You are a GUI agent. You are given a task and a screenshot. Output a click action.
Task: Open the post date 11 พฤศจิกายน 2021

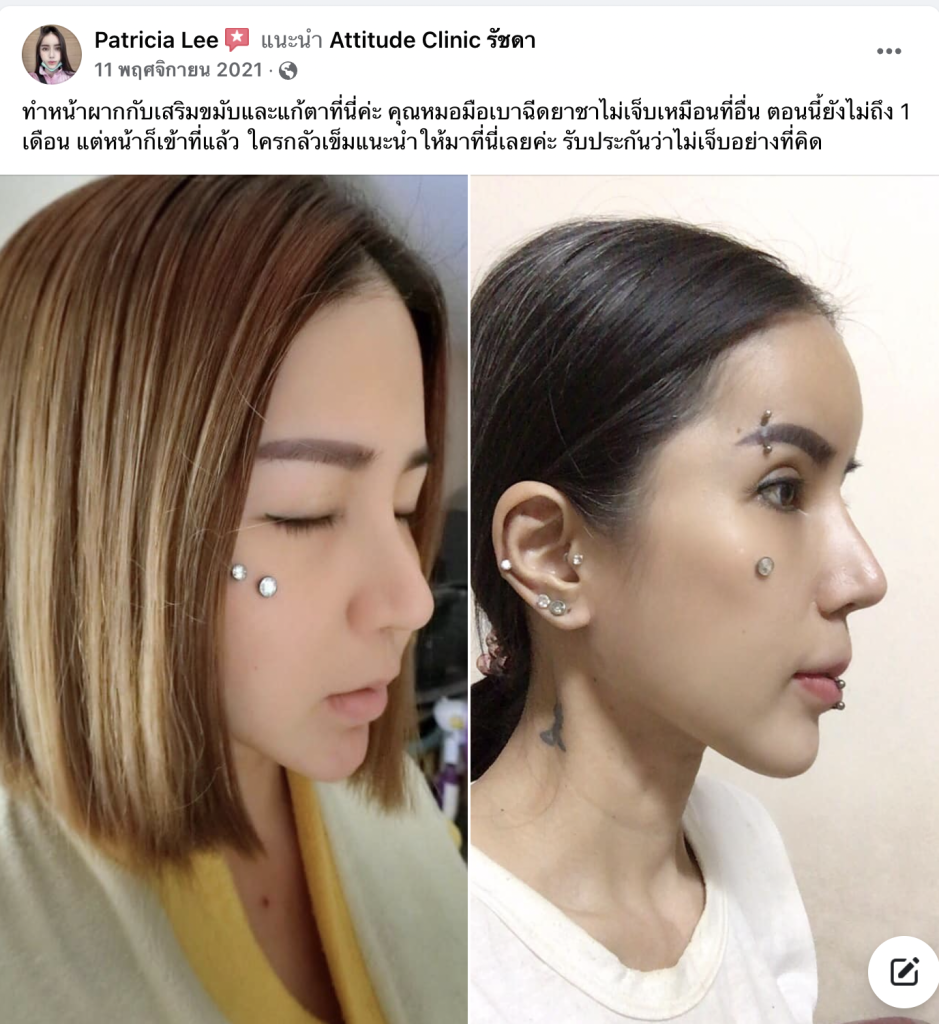178,70
